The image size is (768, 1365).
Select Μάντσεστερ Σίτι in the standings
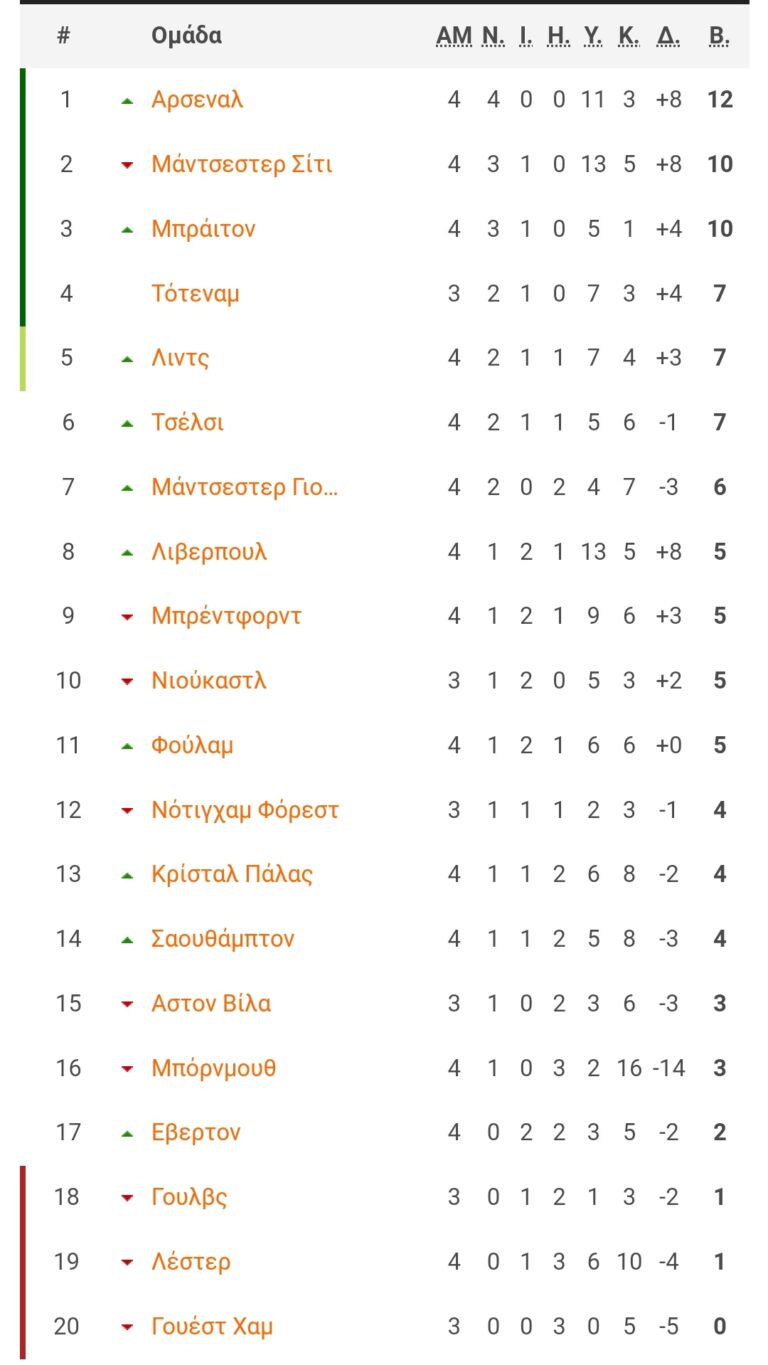point(241,164)
